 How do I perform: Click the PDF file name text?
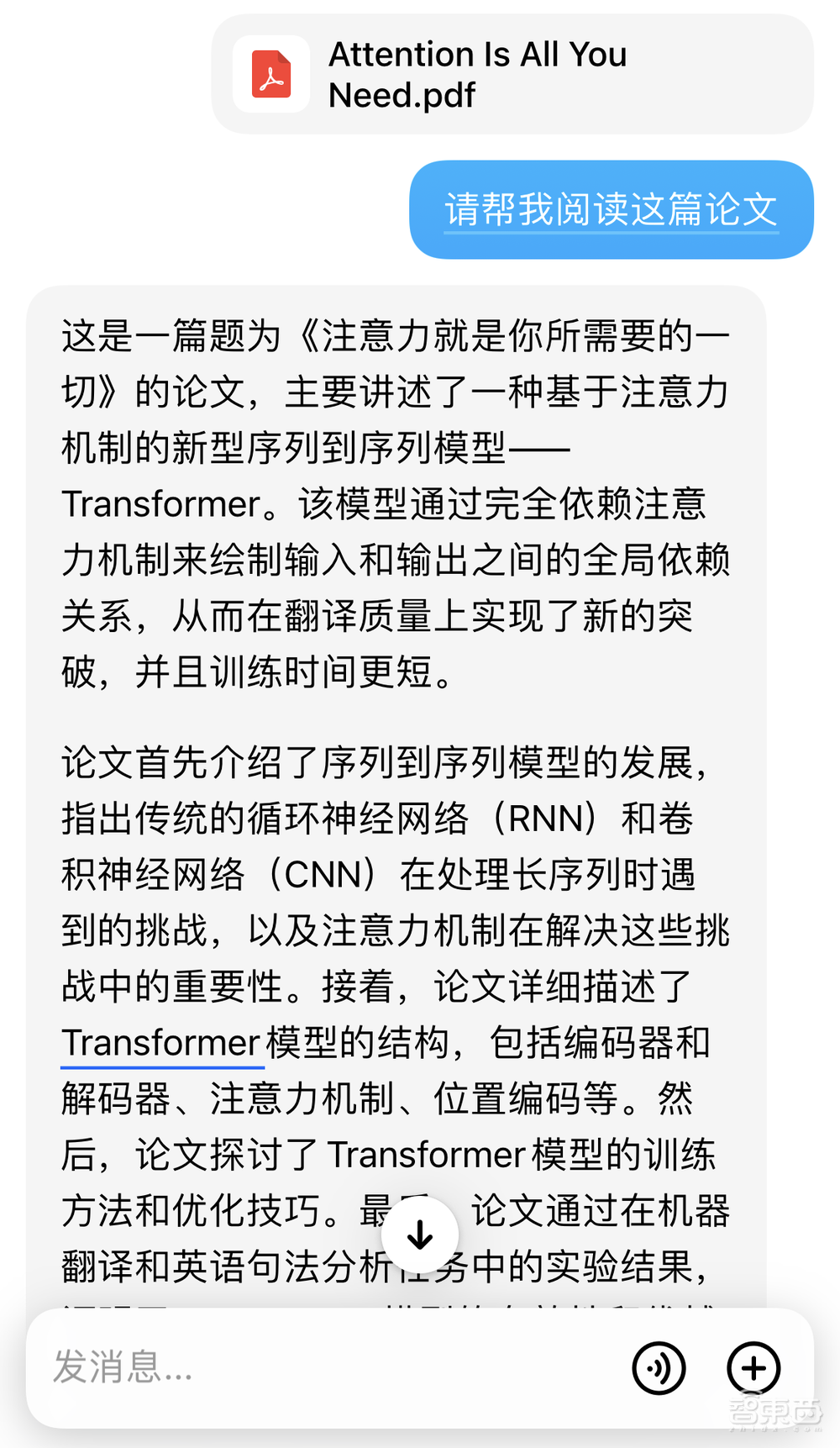(477, 74)
